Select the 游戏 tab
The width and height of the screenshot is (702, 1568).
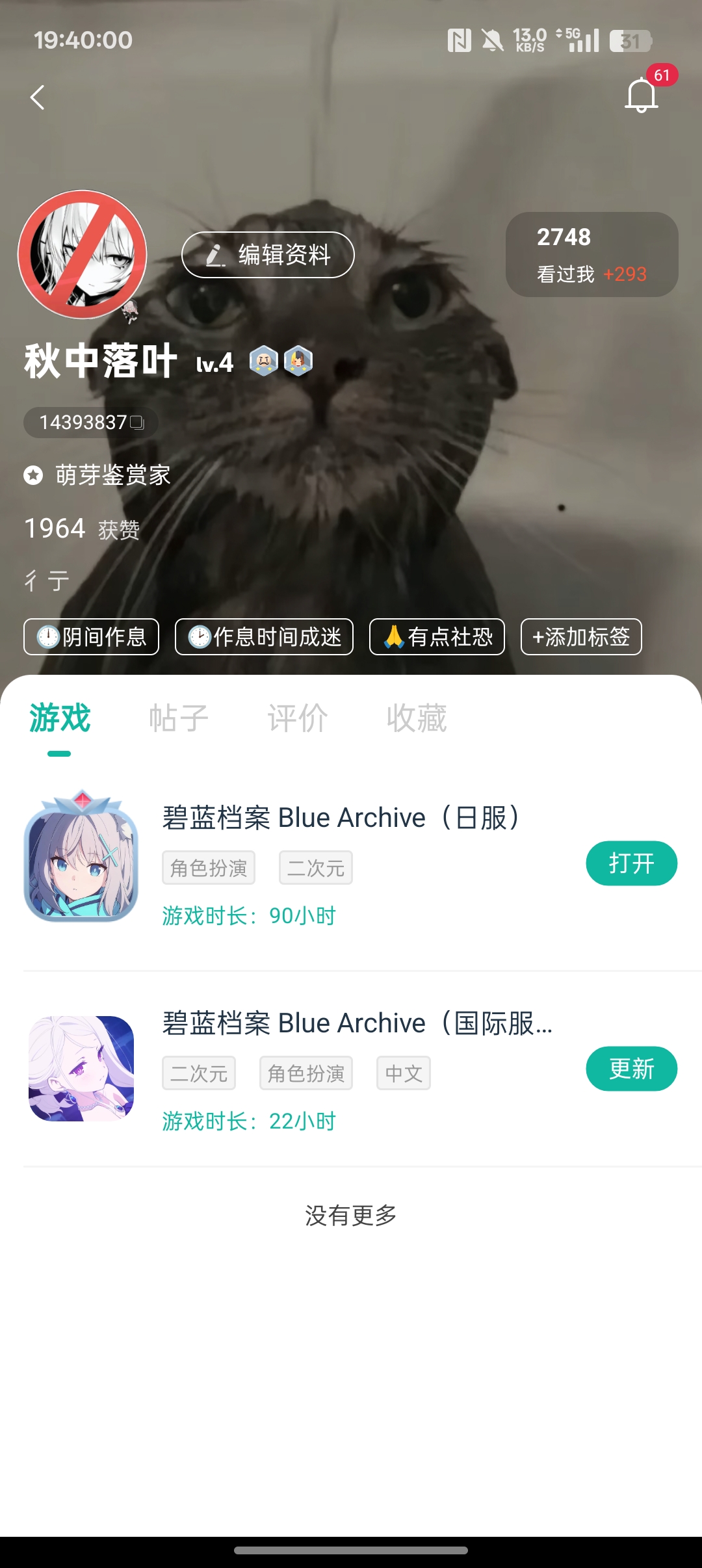pos(60,718)
